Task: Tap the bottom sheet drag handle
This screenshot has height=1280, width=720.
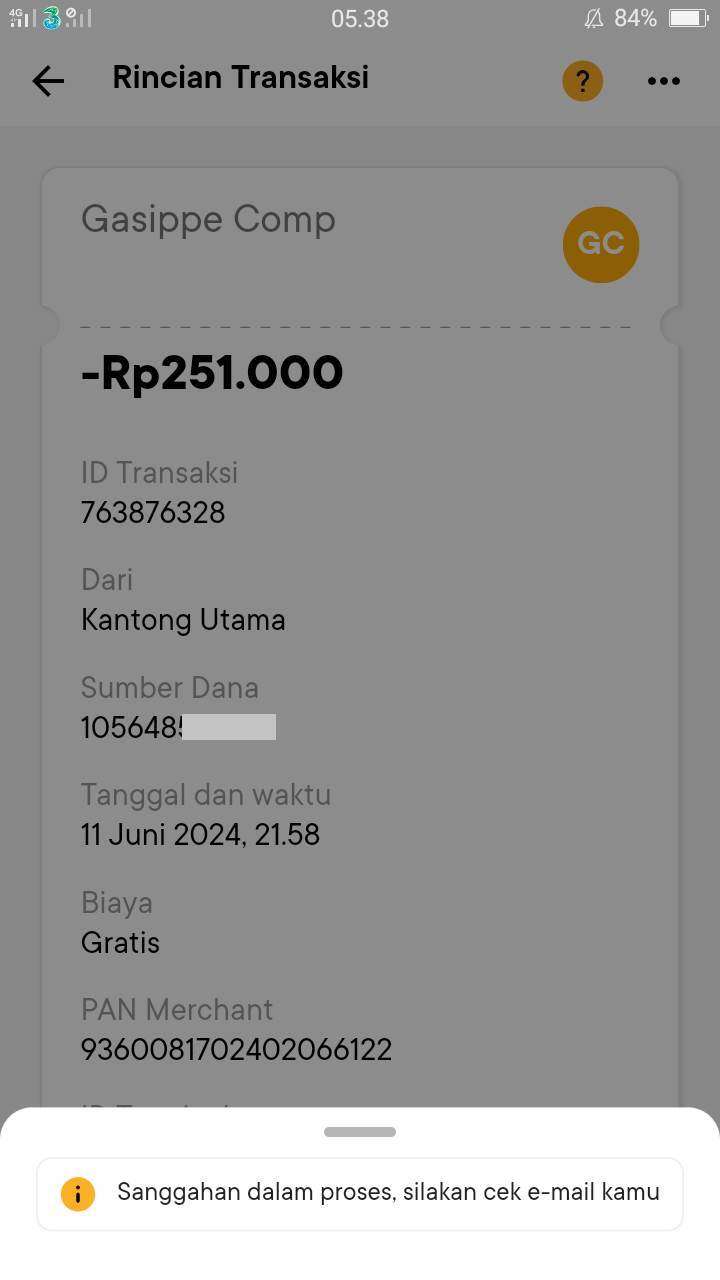Action: (x=360, y=1132)
